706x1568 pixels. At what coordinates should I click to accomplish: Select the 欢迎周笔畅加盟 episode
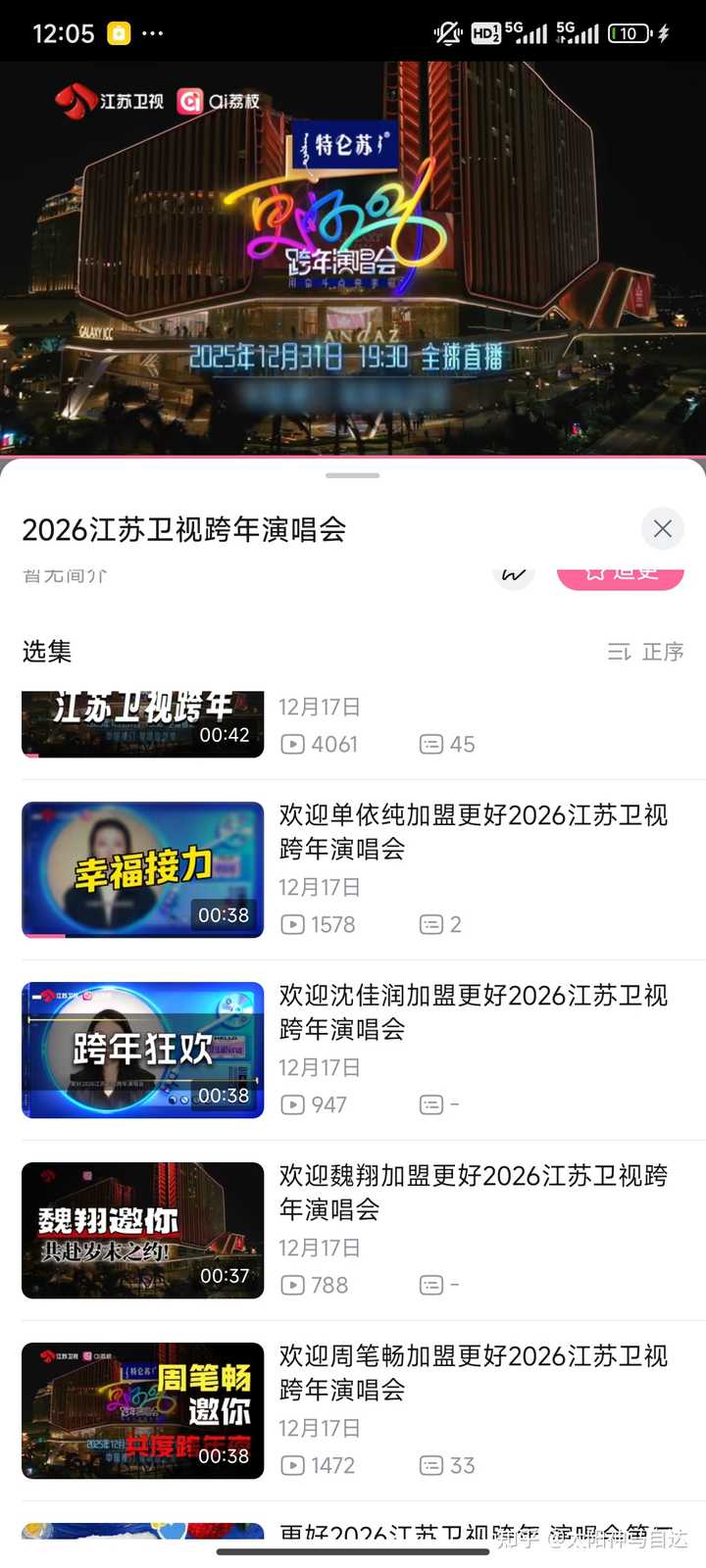point(143,1411)
